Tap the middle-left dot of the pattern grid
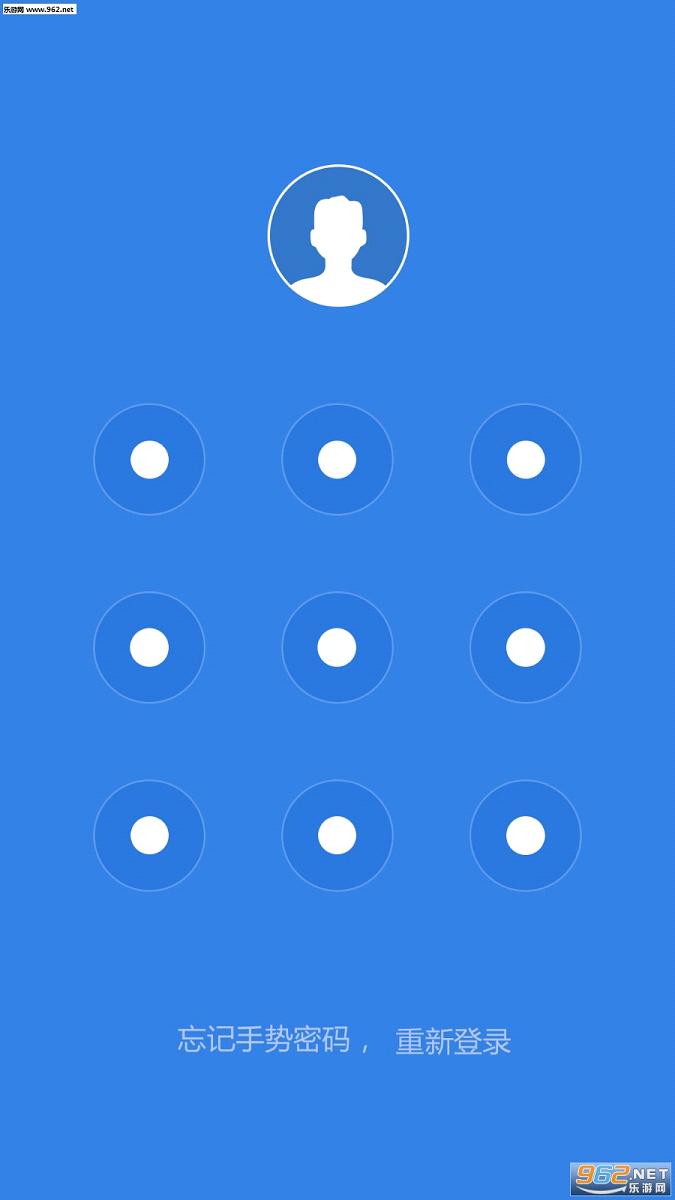The height and width of the screenshot is (1200, 675). click(x=149, y=647)
